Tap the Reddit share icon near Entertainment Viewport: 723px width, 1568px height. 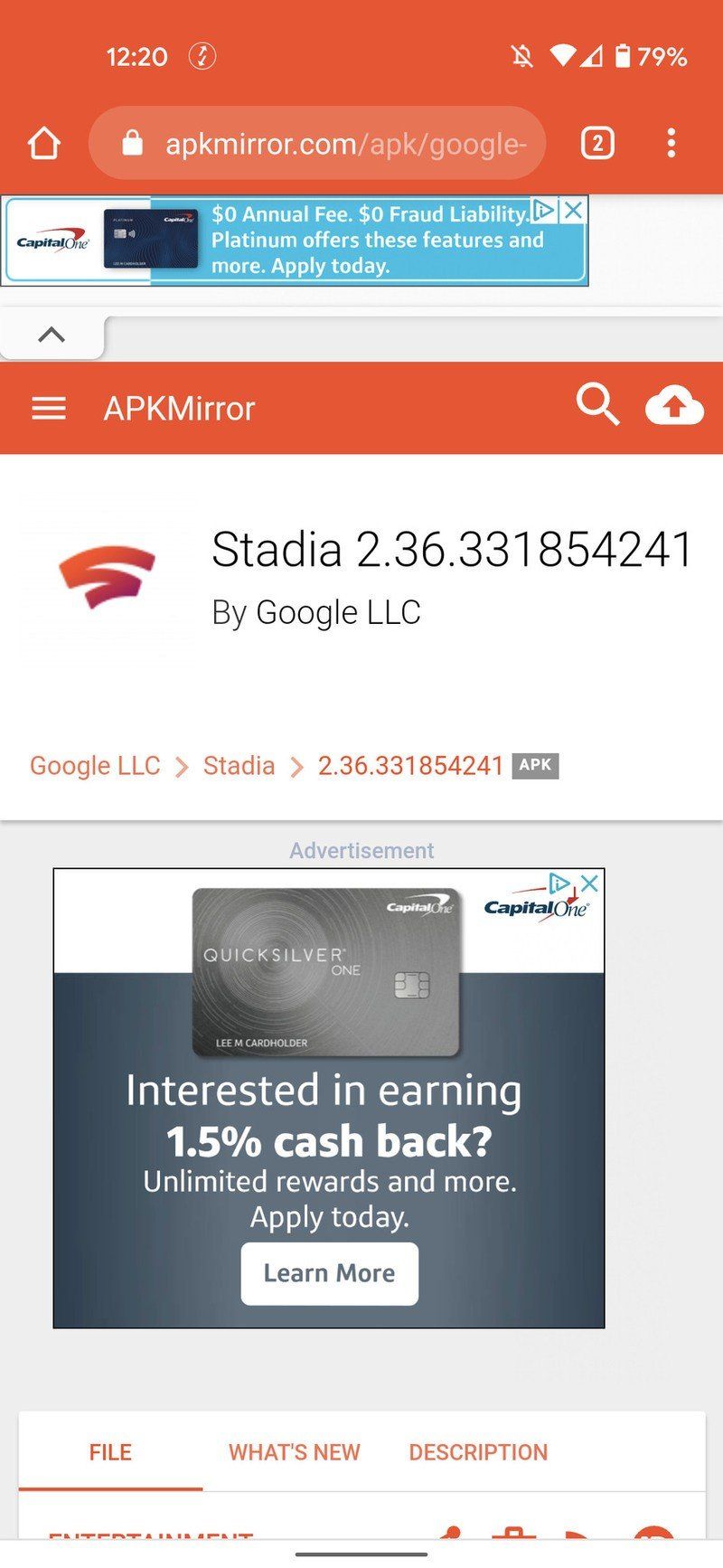click(x=653, y=1537)
